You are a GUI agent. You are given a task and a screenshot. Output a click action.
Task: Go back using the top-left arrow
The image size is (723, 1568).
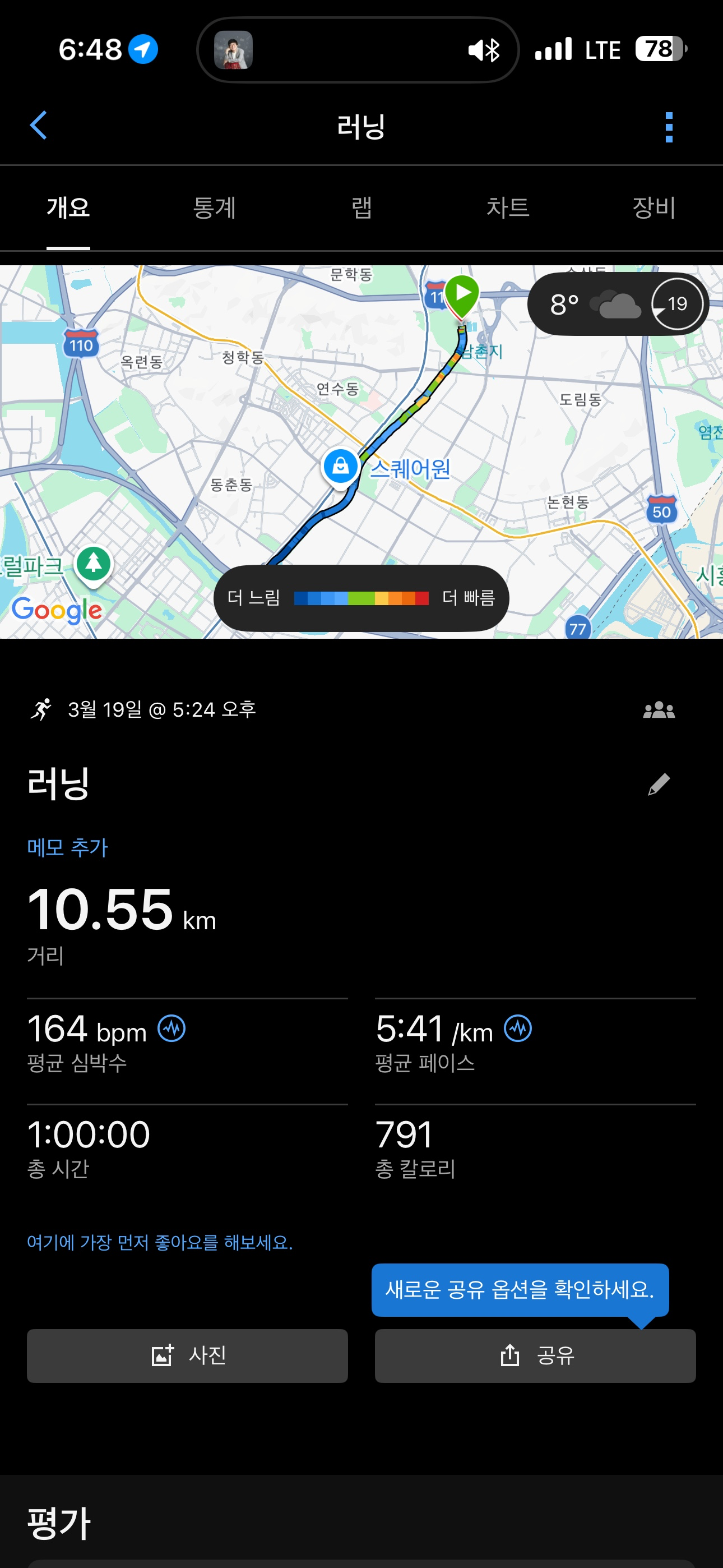pos(38,126)
